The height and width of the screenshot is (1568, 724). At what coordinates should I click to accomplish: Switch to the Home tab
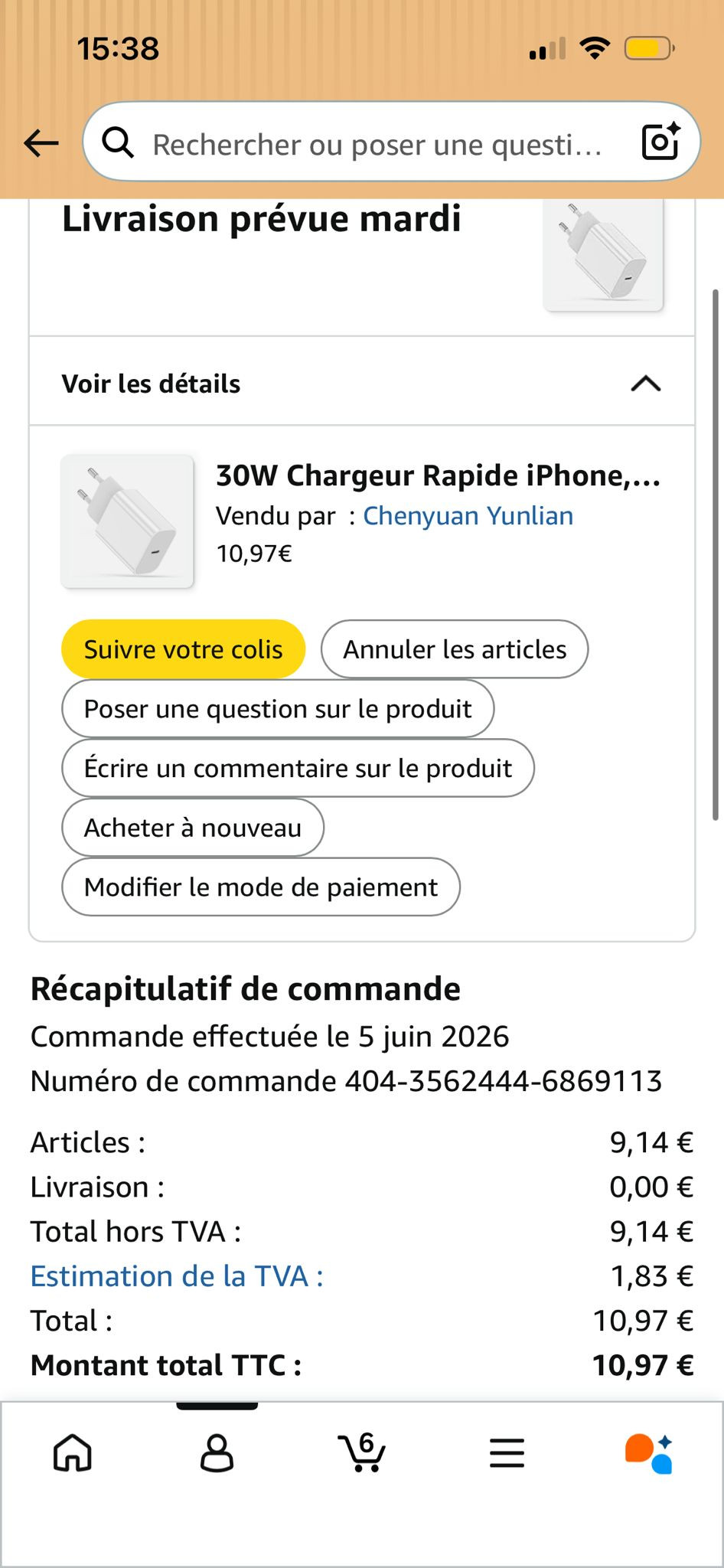(x=73, y=1452)
